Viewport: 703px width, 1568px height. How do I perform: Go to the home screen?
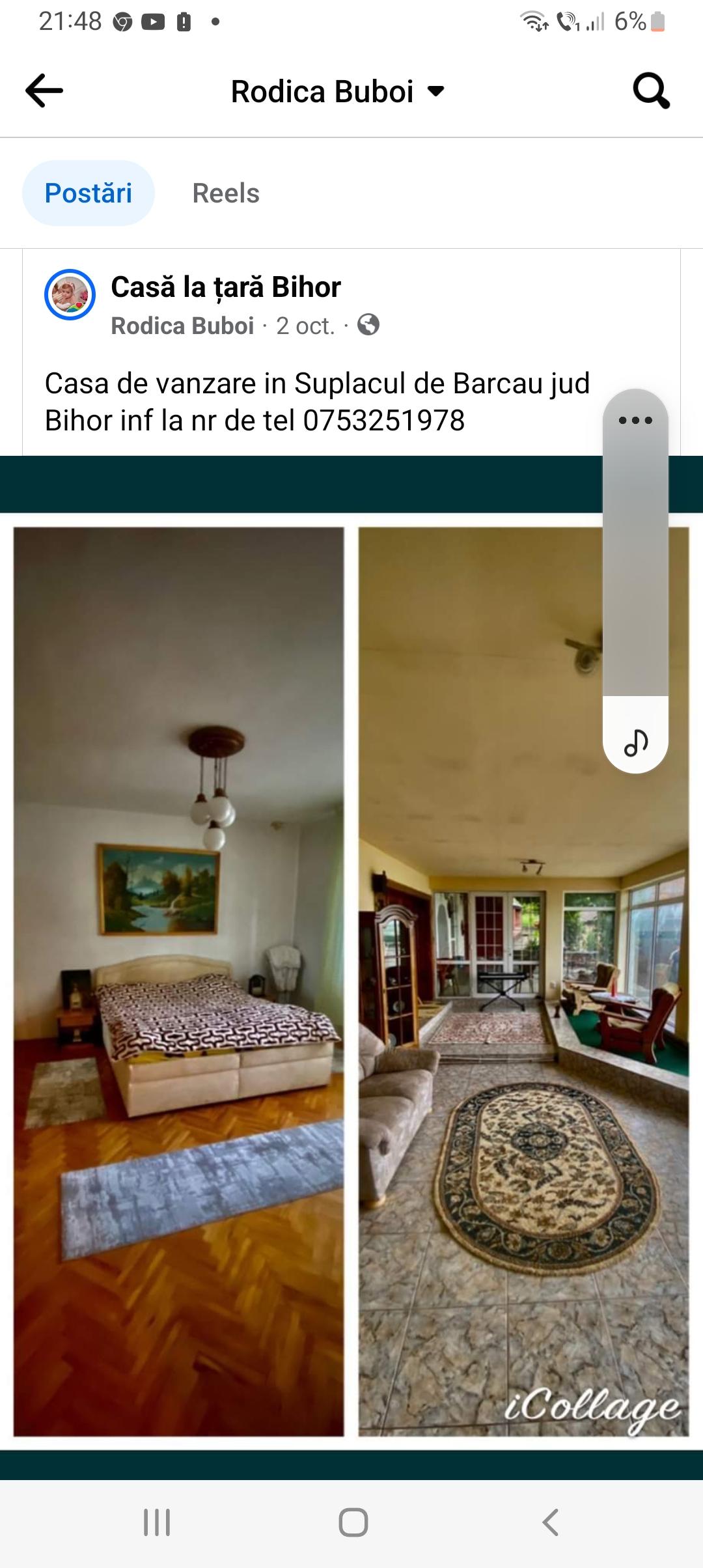(x=353, y=1522)
